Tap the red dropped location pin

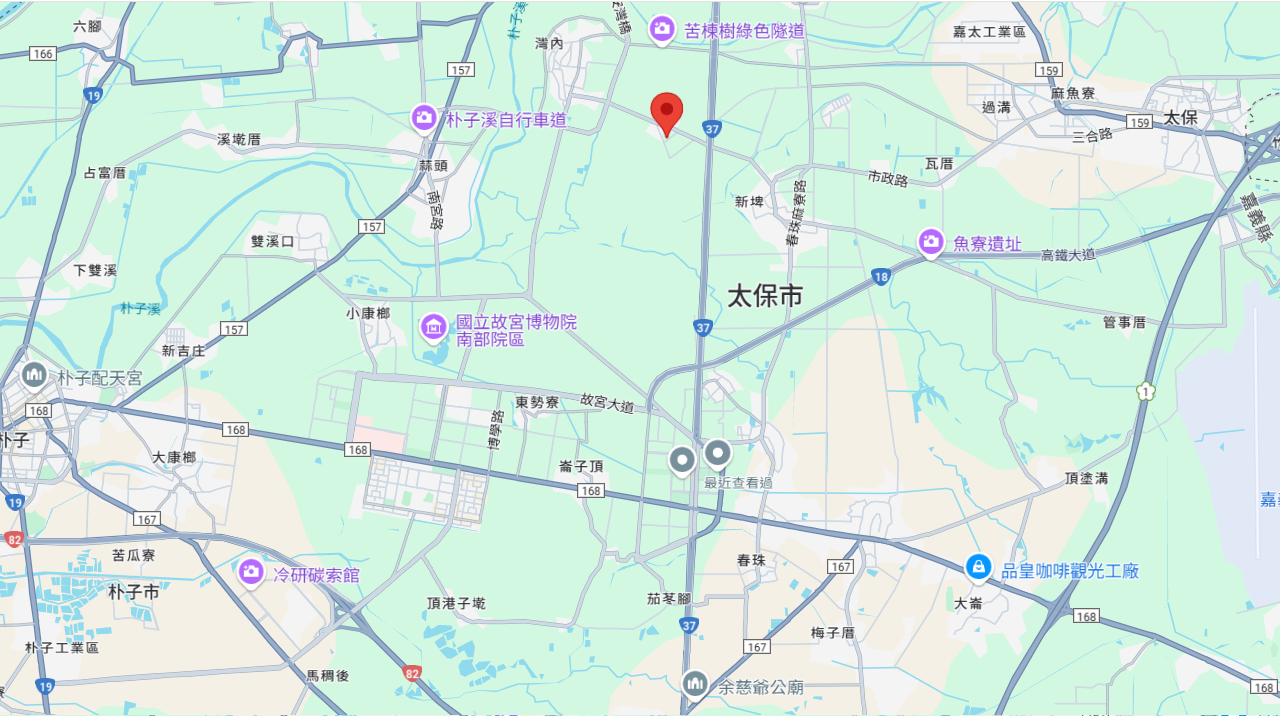[x=667, y=112]
